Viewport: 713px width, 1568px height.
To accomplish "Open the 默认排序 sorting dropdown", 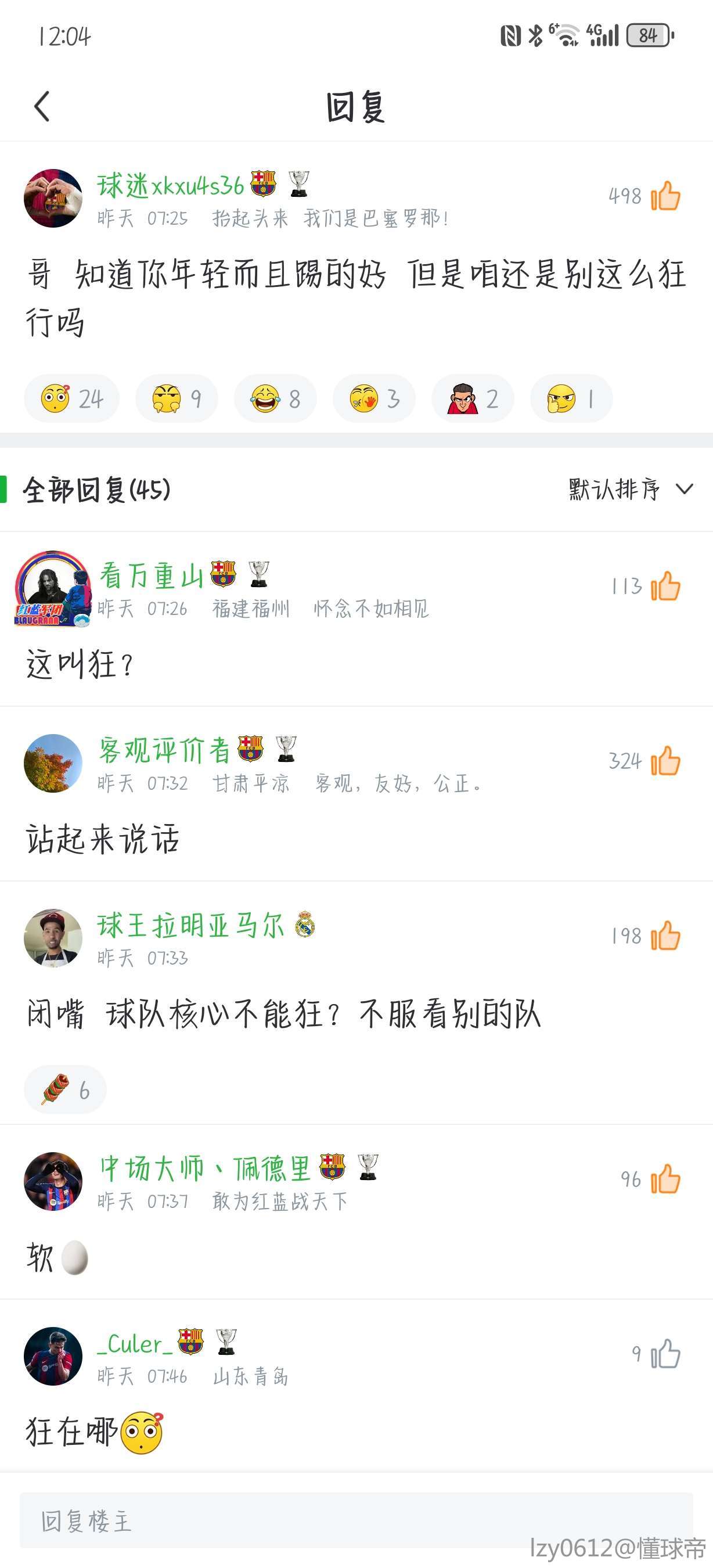I will coord(631,489).
